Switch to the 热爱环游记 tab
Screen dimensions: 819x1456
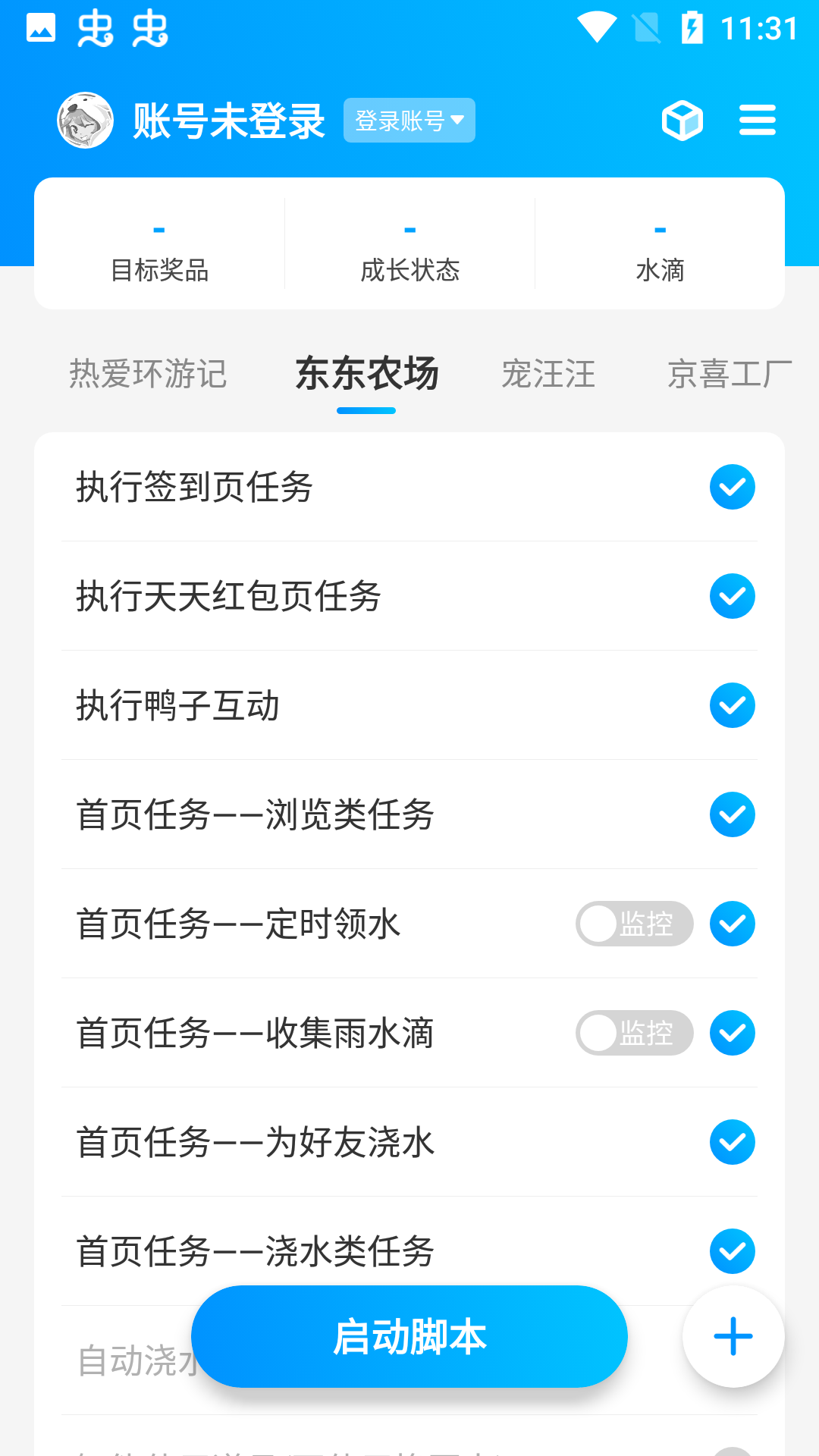pos(148,374)
